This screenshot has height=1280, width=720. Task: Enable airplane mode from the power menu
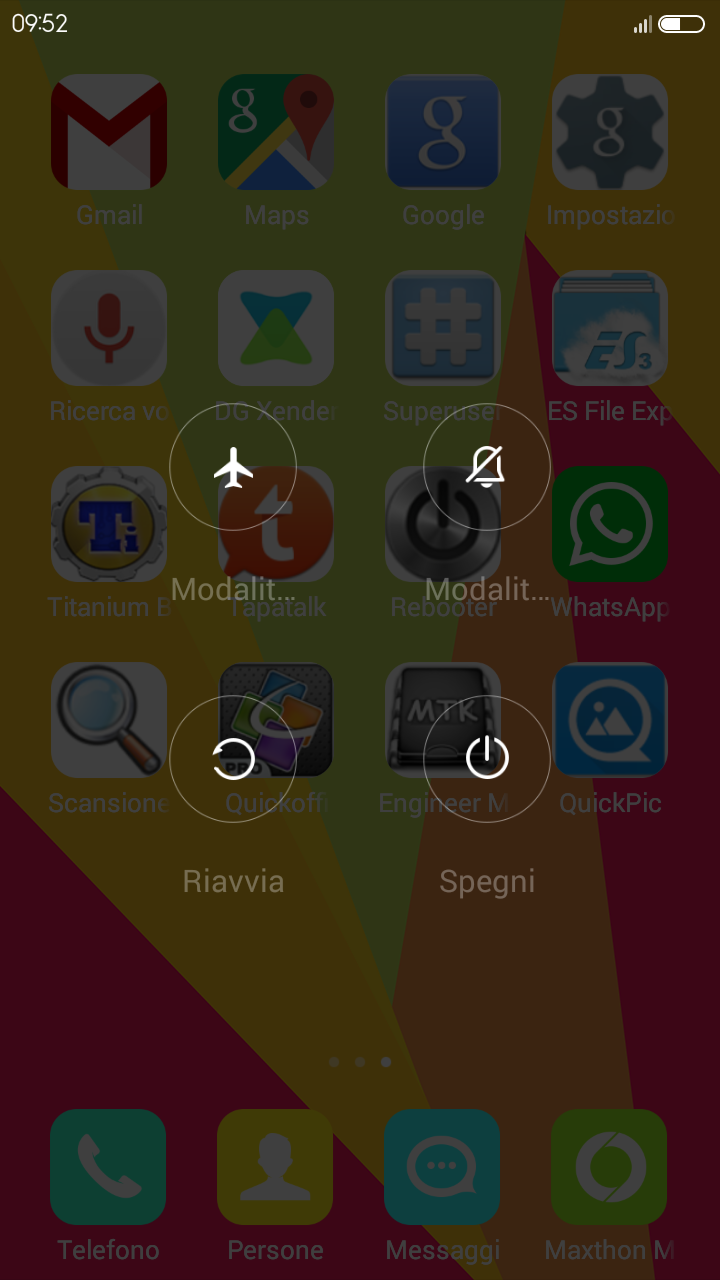click(233, 467)
